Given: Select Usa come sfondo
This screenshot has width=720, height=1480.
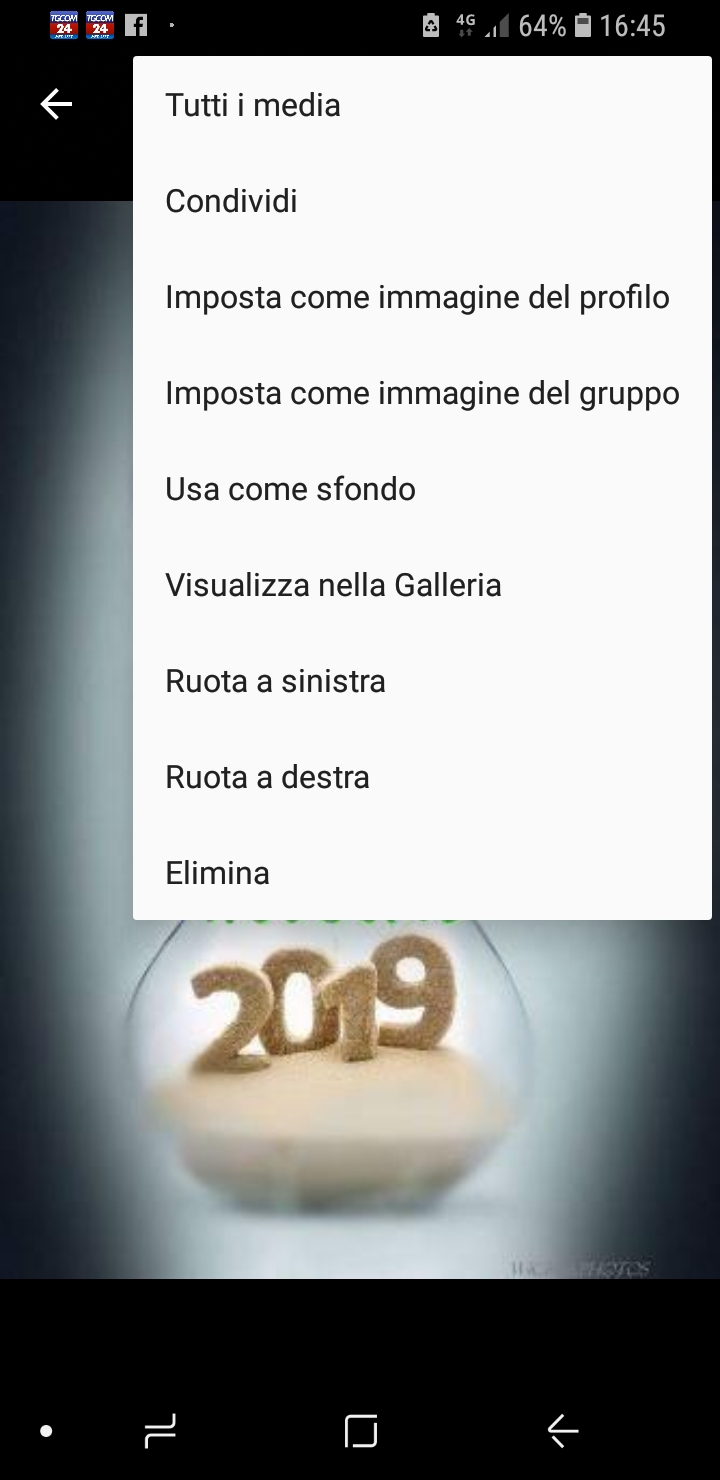Looking at the screenshot, I should tap(290, 489).
